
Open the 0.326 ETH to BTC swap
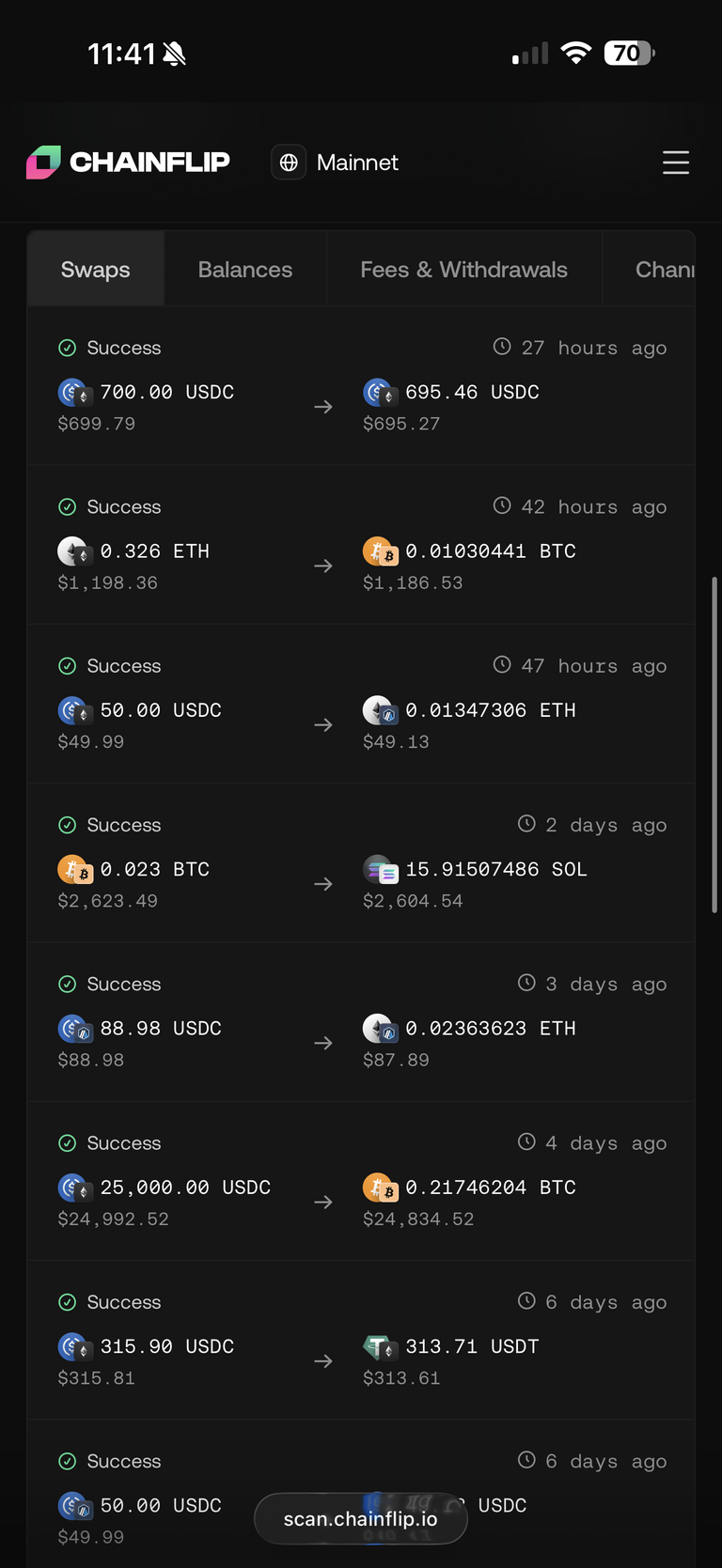(x=361, y=545)
